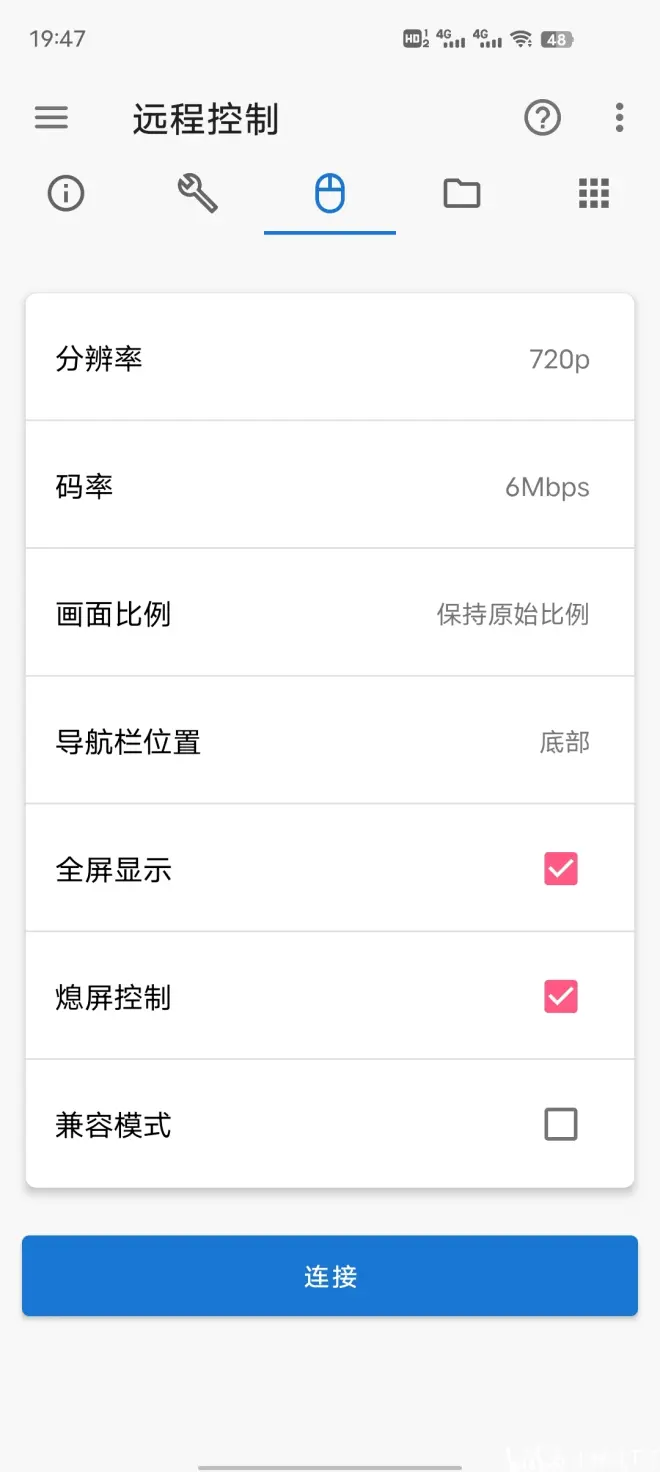
Task: Open the hamburger drawer menu
Action: (51, 118)
